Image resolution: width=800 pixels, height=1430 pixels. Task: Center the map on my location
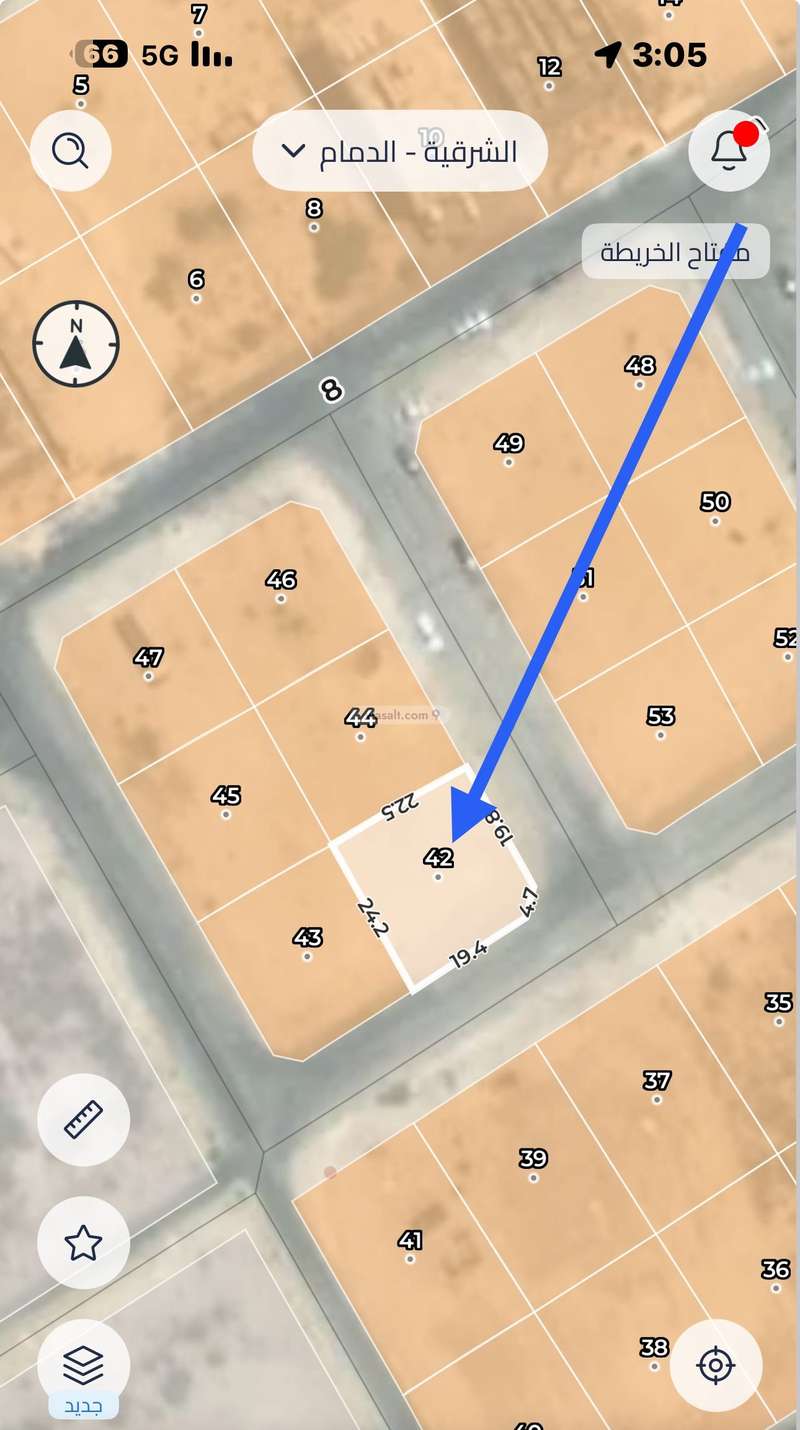pyautogui.click(x=716, y=1364)
